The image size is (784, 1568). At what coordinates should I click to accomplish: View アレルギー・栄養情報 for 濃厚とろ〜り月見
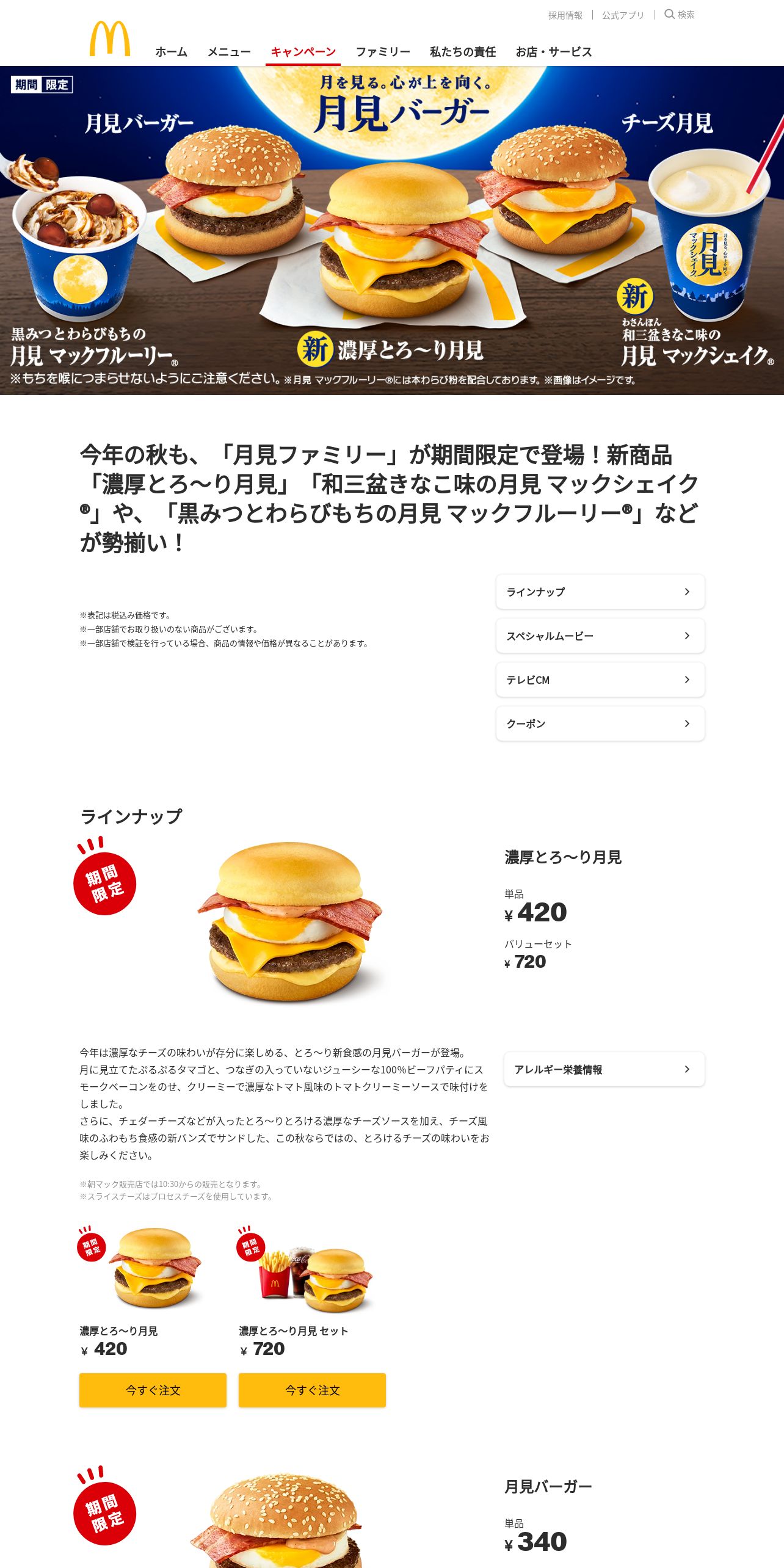[x=604, y=1069]
